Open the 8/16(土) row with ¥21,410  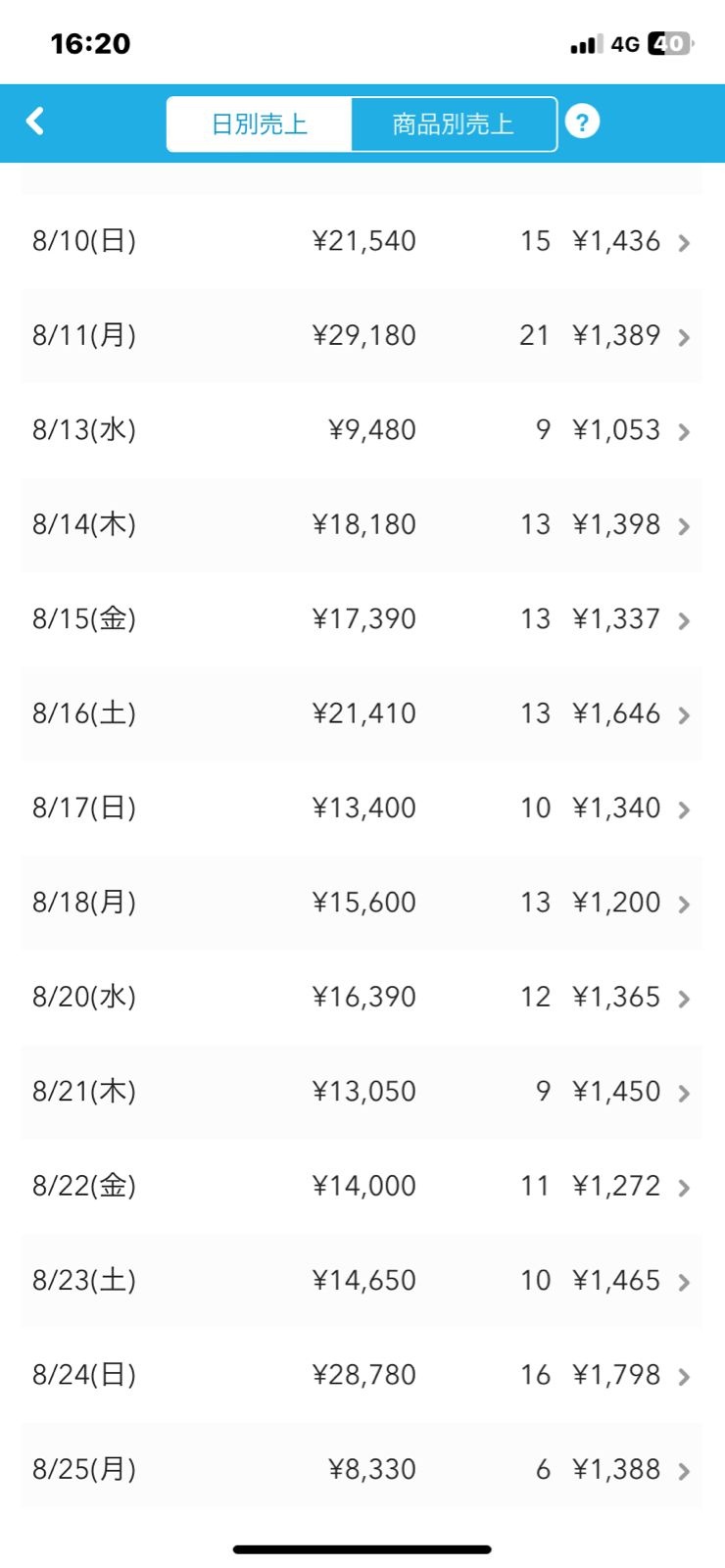coord(362,713)
